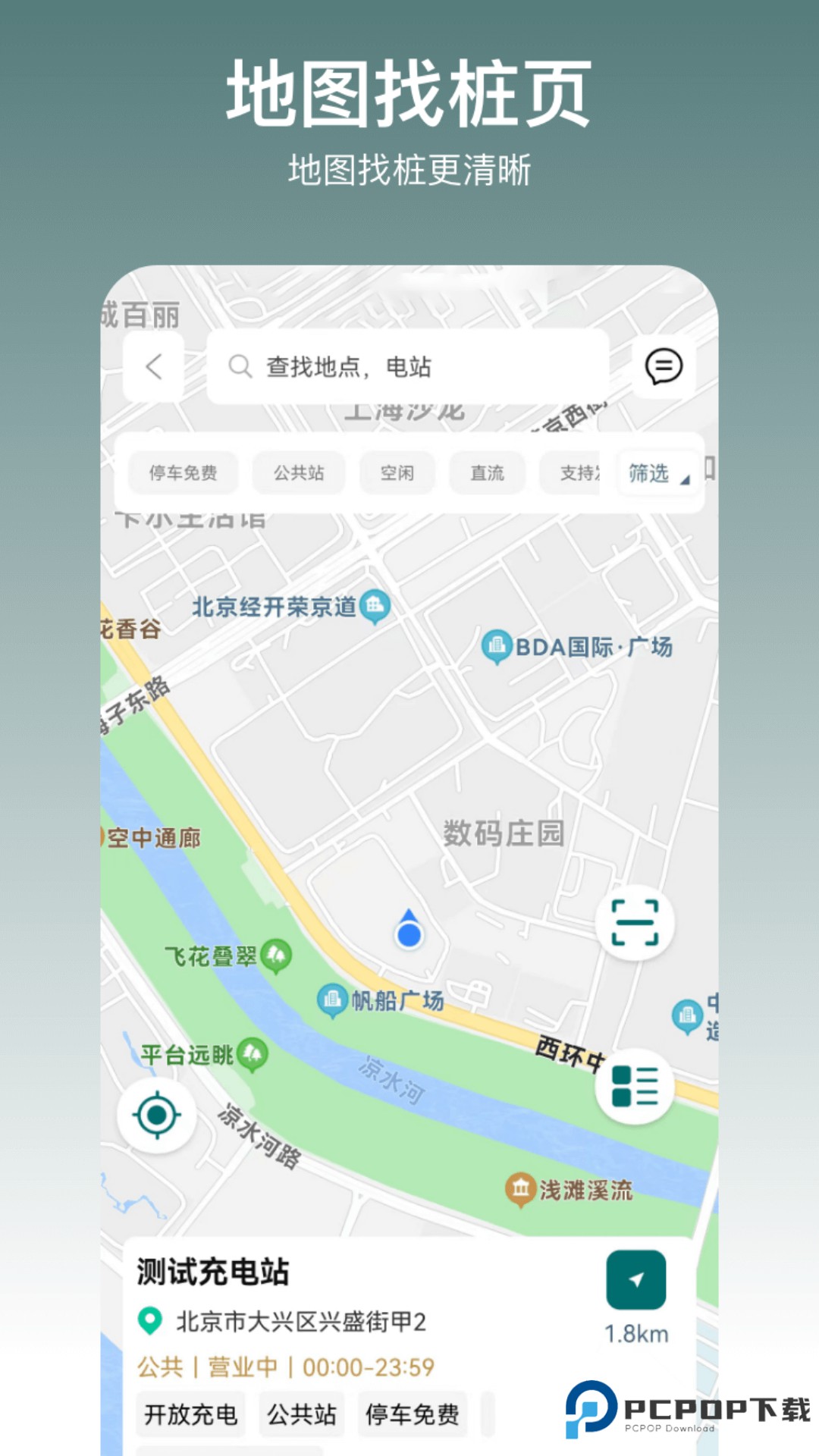Expand the 测试充电站 station card
The image size is (819, 1456).
(x=213, y=1269)
